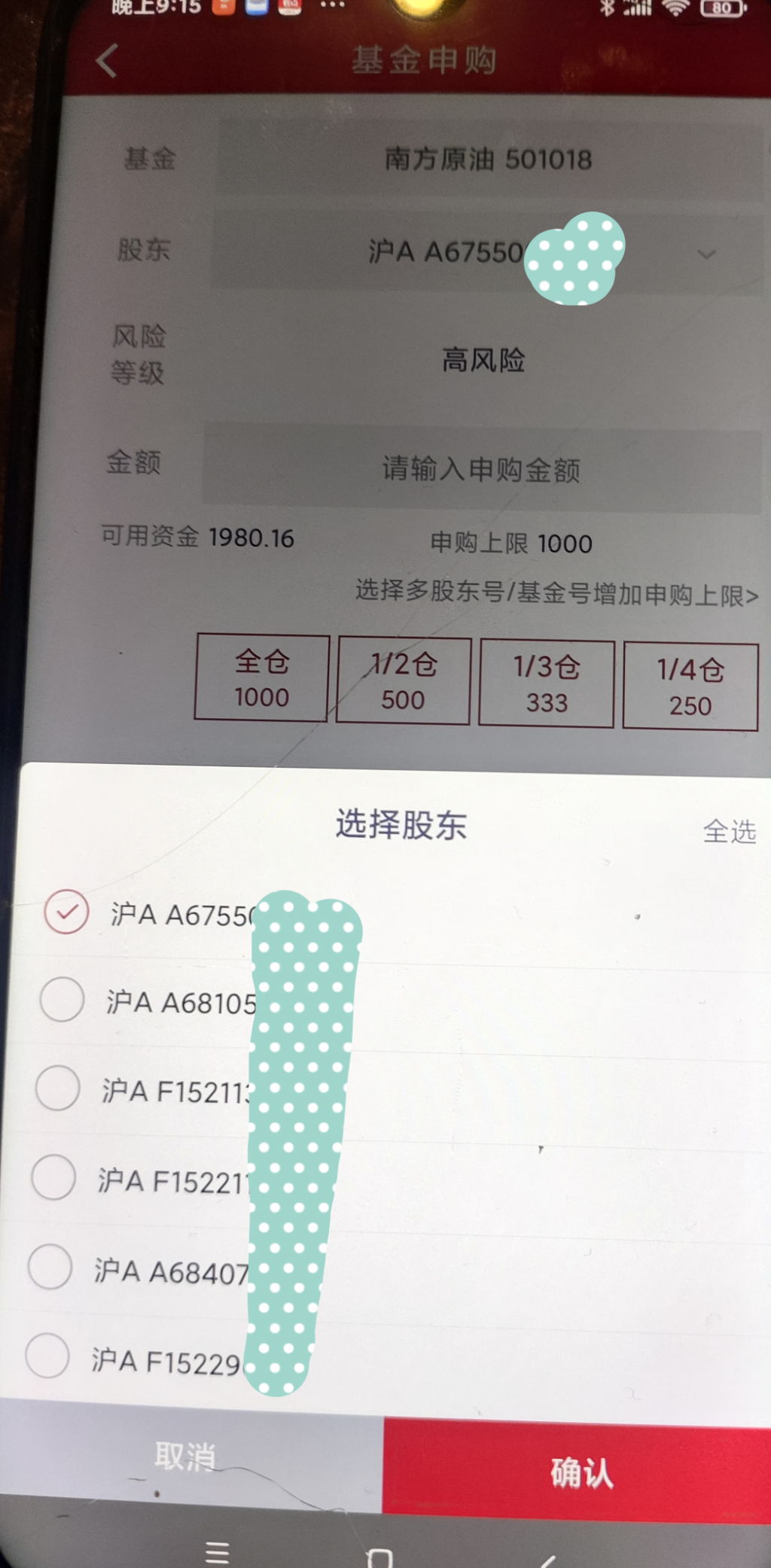This screenshot has width=771, height=1568.
Task: Go back using the top-left arrow
Action: 107,60
